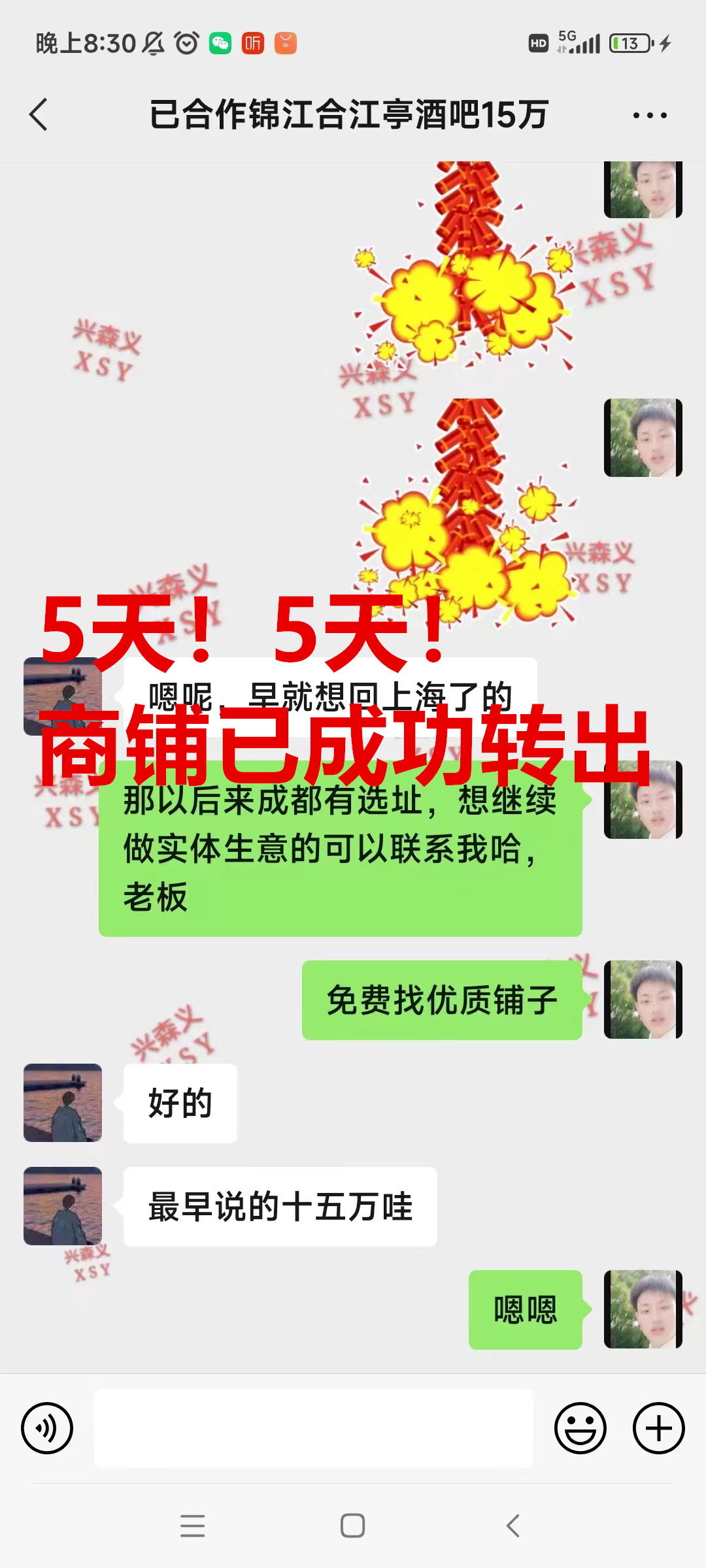Open the plus attachments menu

(658, 1428)
